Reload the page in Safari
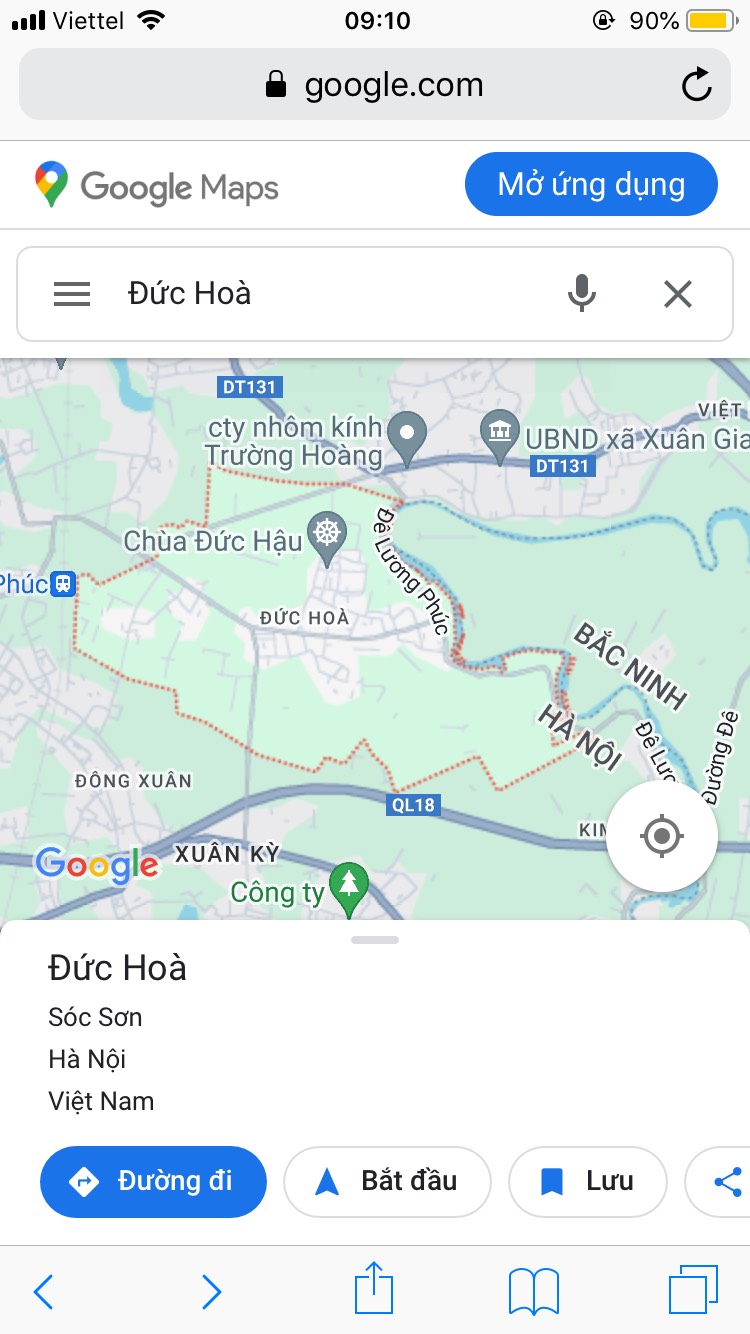750x1334 pixels. click(697, 86)
